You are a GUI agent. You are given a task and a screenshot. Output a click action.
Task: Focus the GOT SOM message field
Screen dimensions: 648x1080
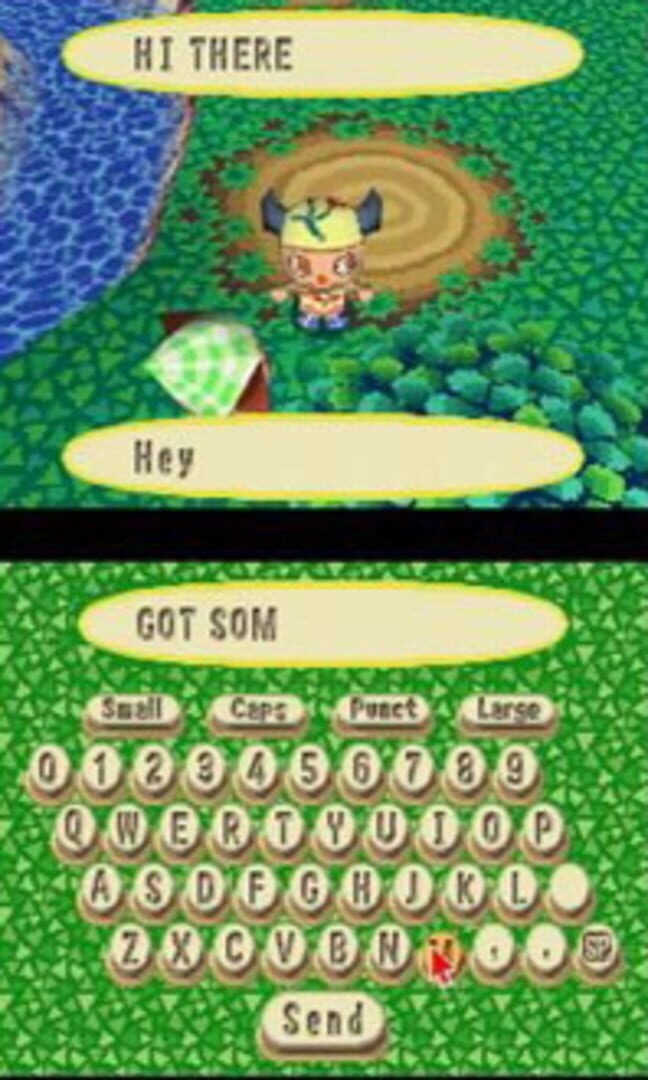click(x=322, y=626)
